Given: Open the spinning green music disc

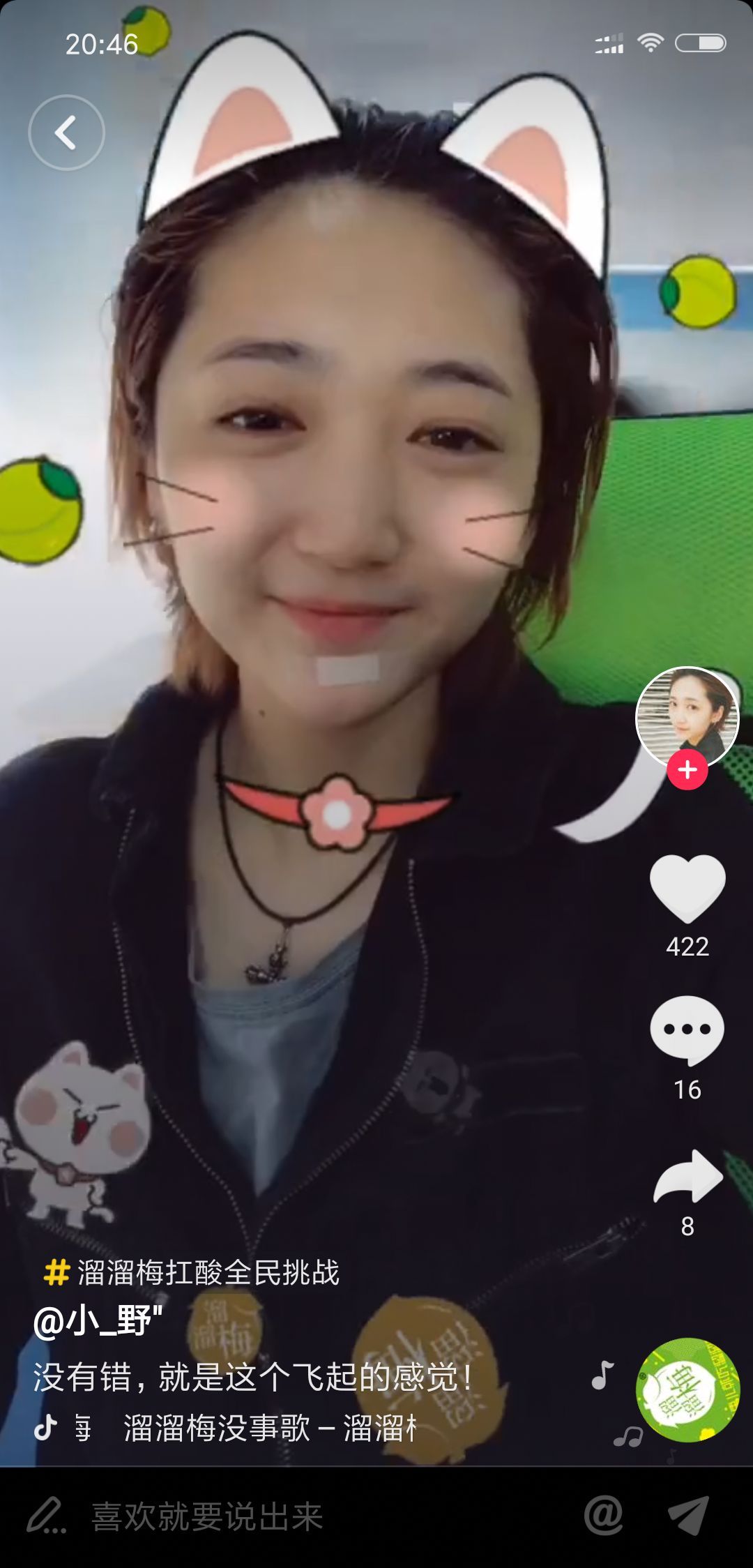Looking at the screenshot, I should [x=687, y=1390].
